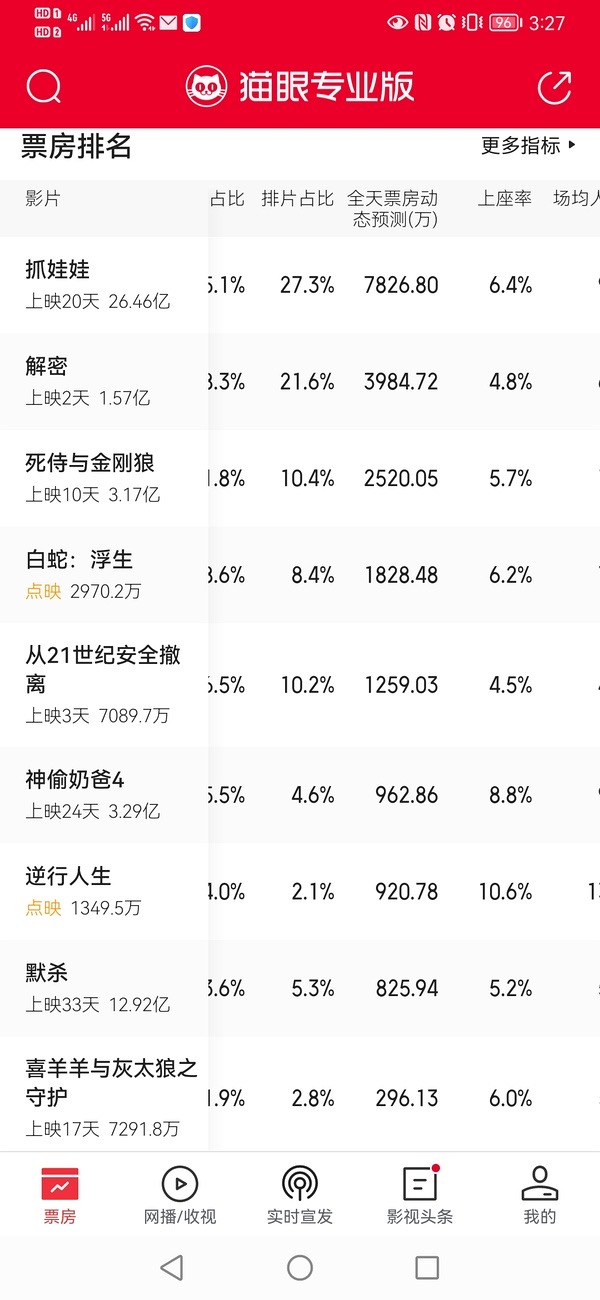Open the 抓娃娃 movie row
This screenshot has height=1300, width=600.
(300, 285)
